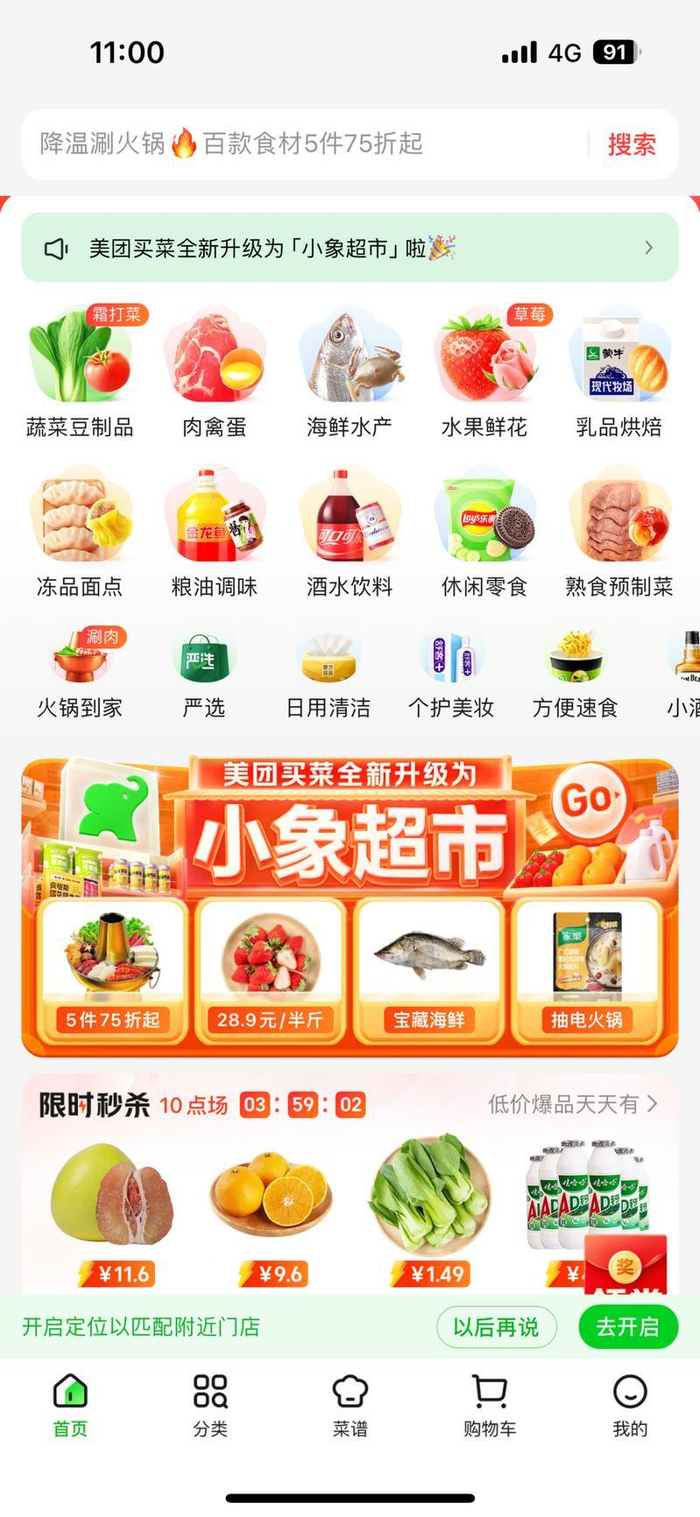Browse 酒水饮料 drinks category
The image size is (700, 1517).
pos(349,532)
